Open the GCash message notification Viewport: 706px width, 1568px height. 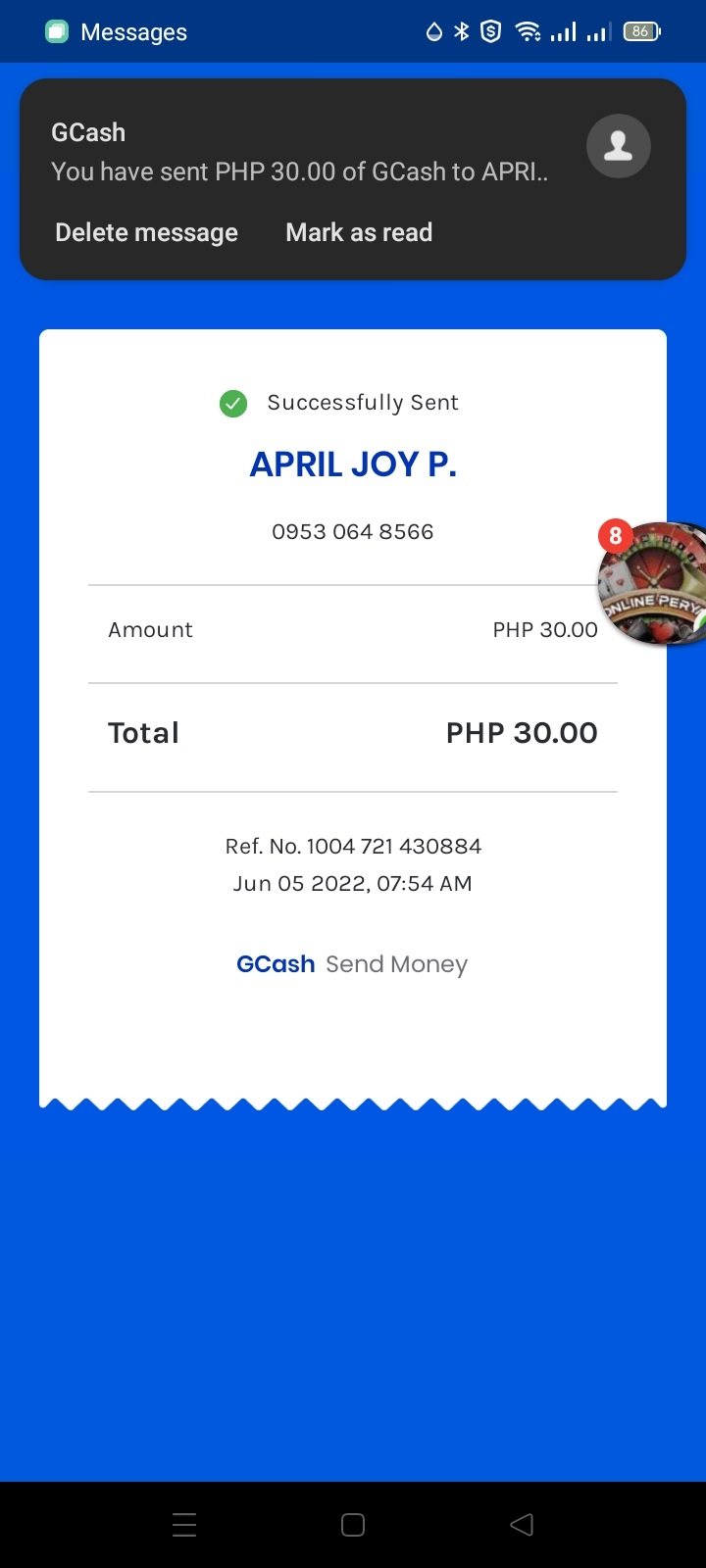[x=299, y=153]
